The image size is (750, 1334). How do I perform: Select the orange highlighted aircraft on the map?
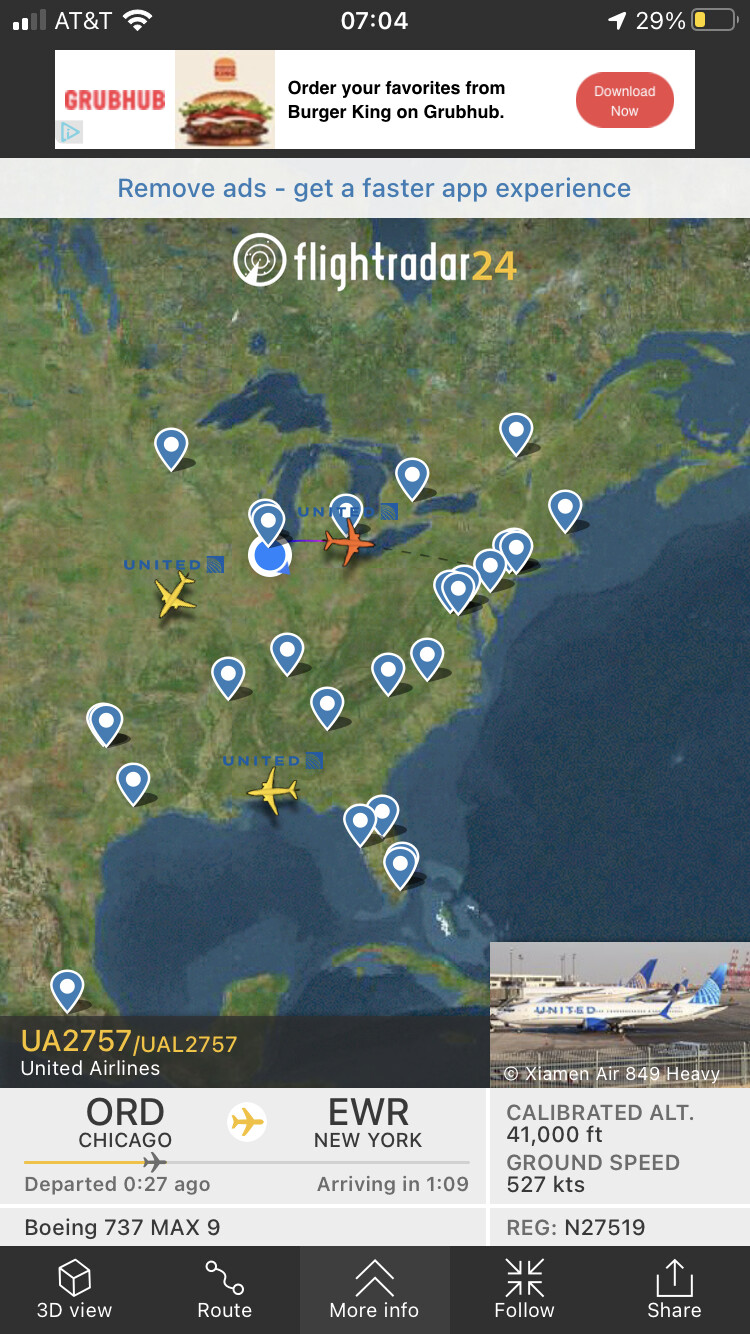349,541
